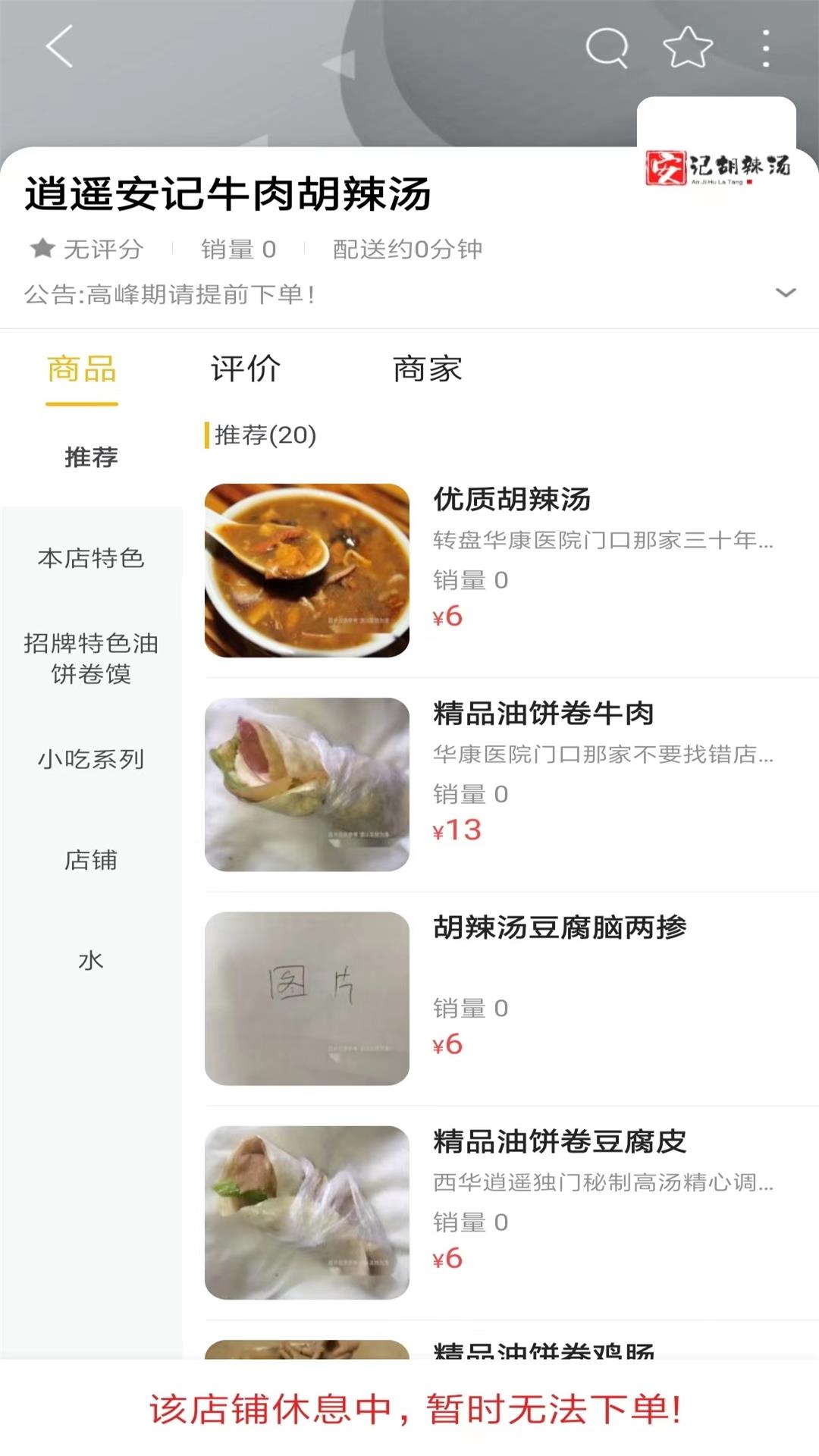
Task: Expand the store announcement chevron
Action: (x=786, y=293)
